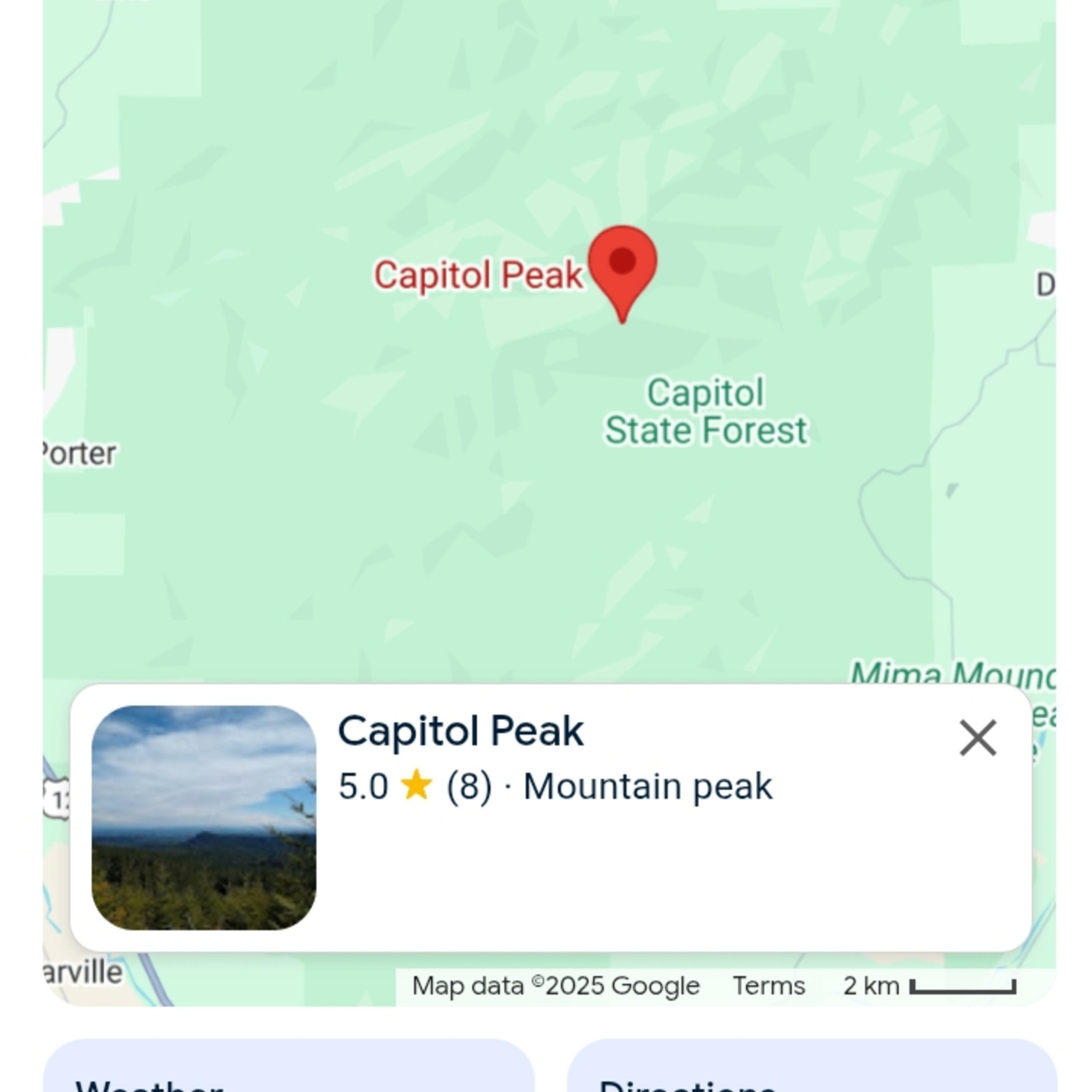Screen dimensions: 1092x1092
Task: Select the Capitol State Forest map label
Action: click(706, 411)
